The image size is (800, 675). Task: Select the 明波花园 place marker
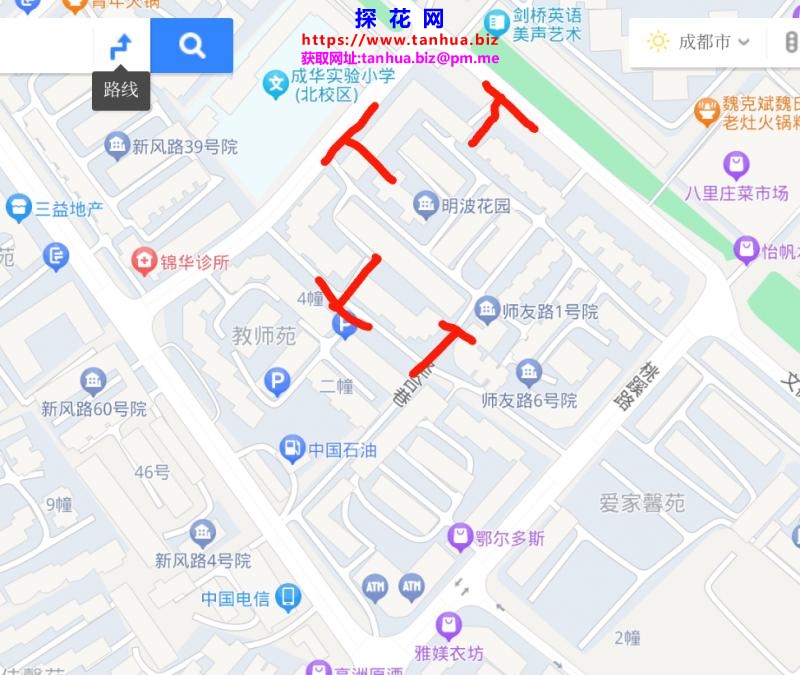pos(426,205)
